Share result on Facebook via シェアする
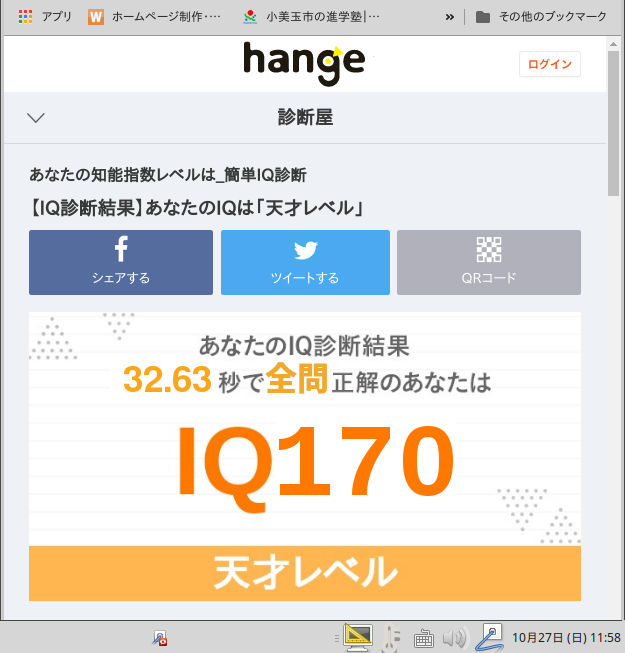This screenshot has width=625, height=653. pos(121,262)
